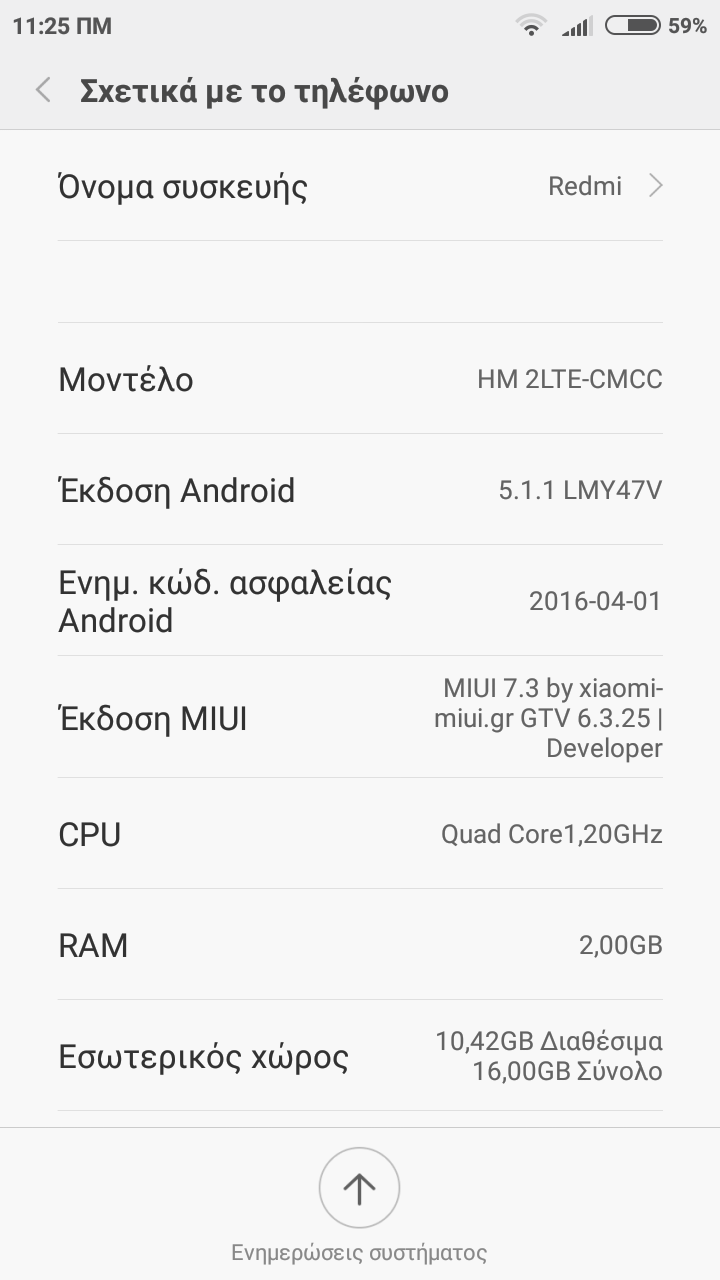Viewport: 720px width, 1280px height.
Task: Go back from Σχετικά με το τηλέφωνο
Action: (43, 91)
